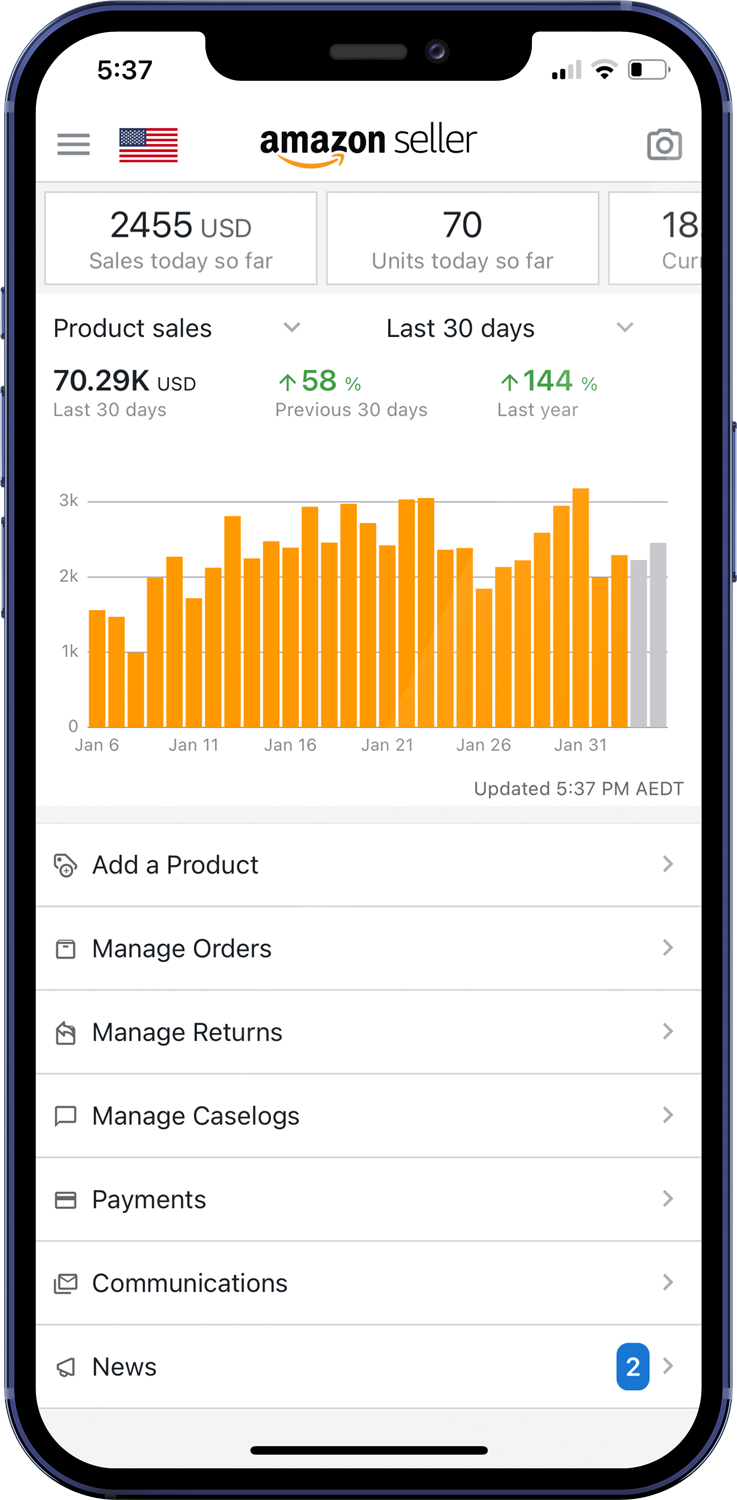Open Manage Caselogs
The image size is (737, 1500).
(368, 1117)
